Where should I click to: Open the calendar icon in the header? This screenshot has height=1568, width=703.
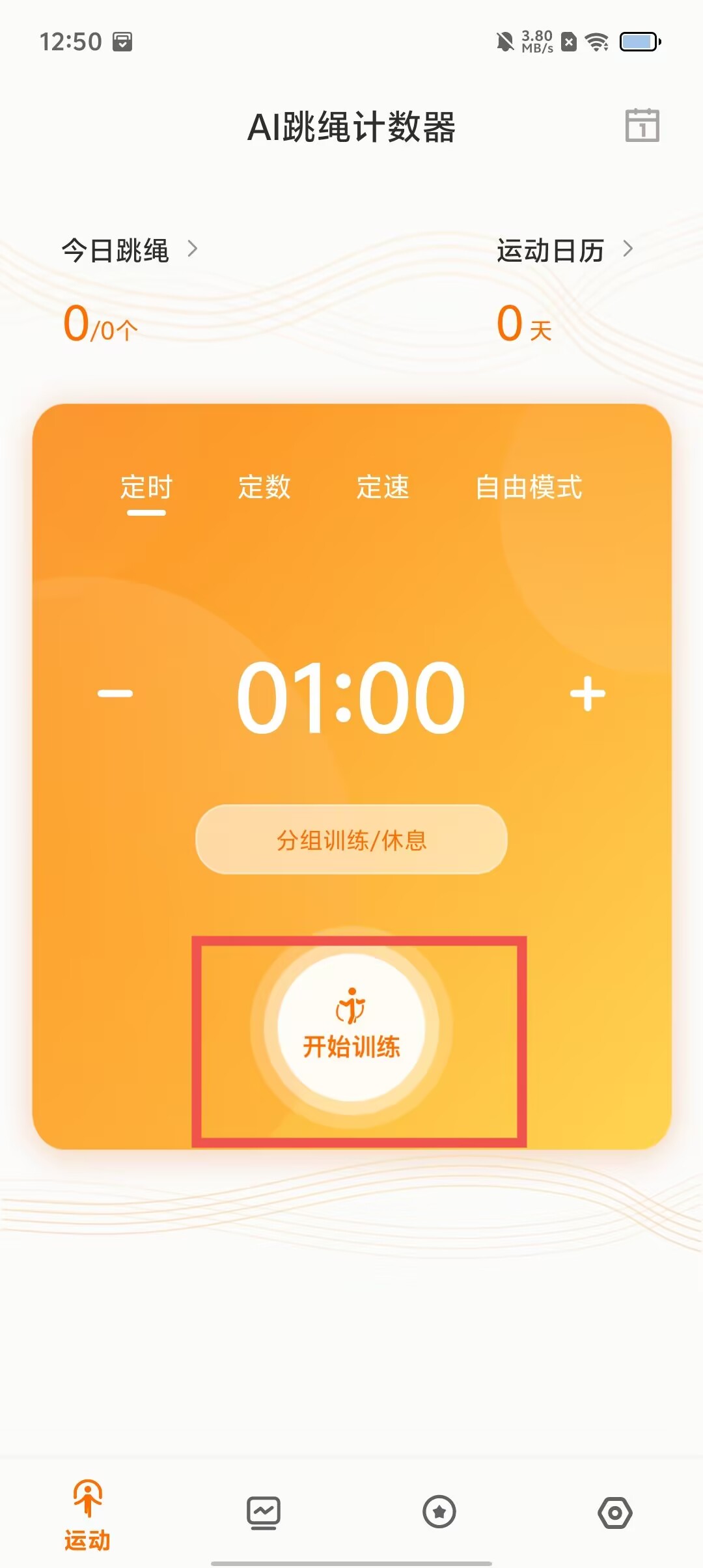pyautogui.click(x=642, y=125)
